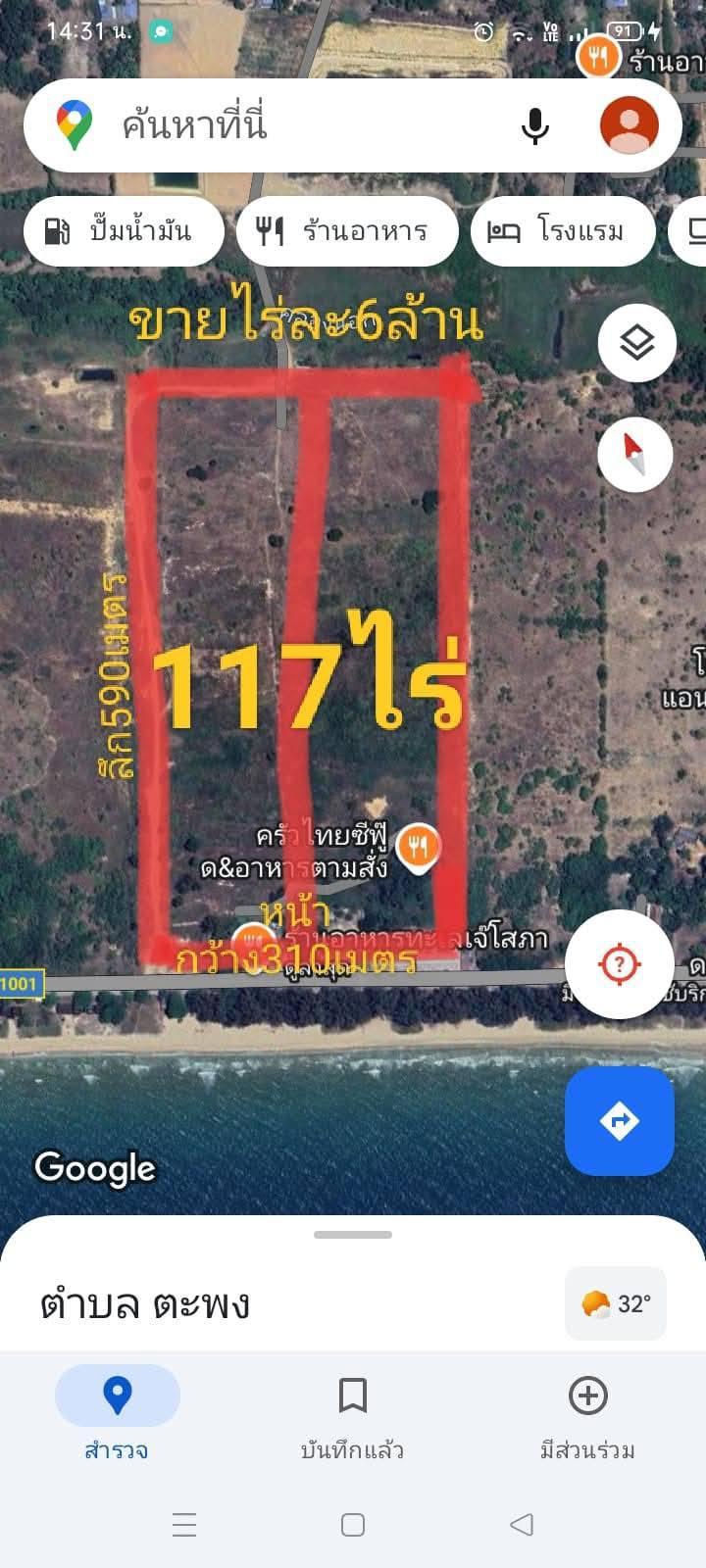706x1568 pixels.
Task: Tap the compass to reset orientation
Action: click(635, 455)
